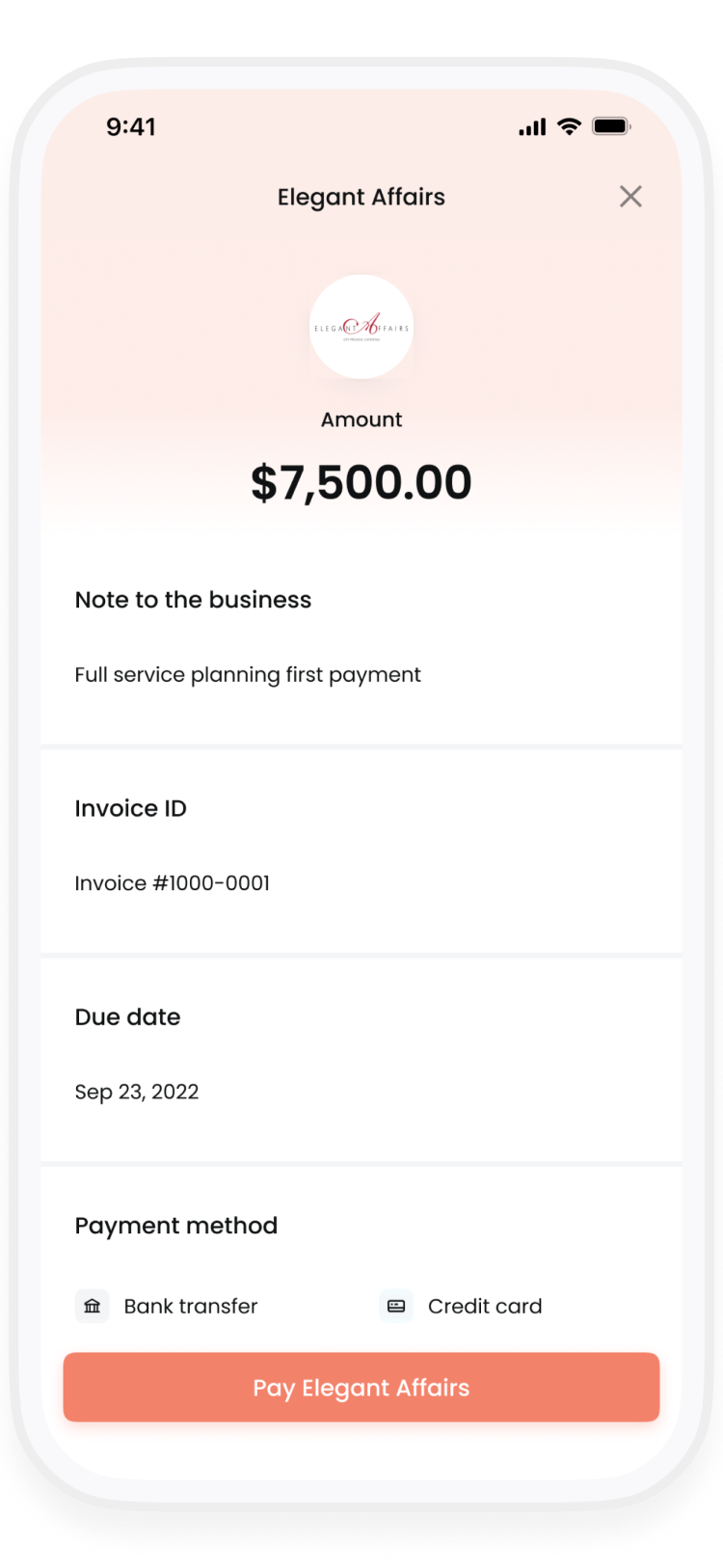Open Invoice #1000-0001 details
Viewport: 723px width, 1568px height.
tap(174, 882)
